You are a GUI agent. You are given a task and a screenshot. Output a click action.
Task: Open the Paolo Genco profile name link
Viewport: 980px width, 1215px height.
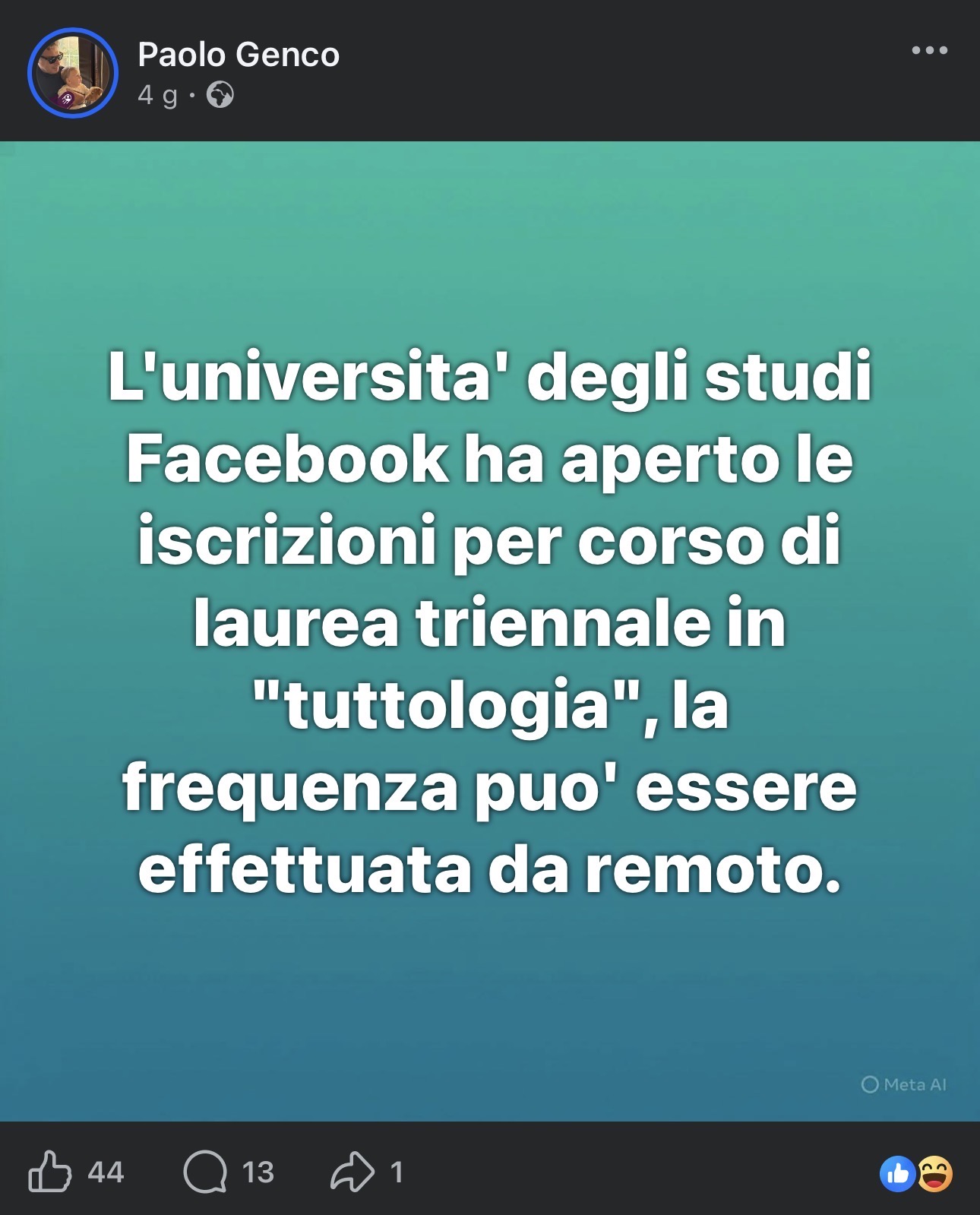[x=239, y=55]
